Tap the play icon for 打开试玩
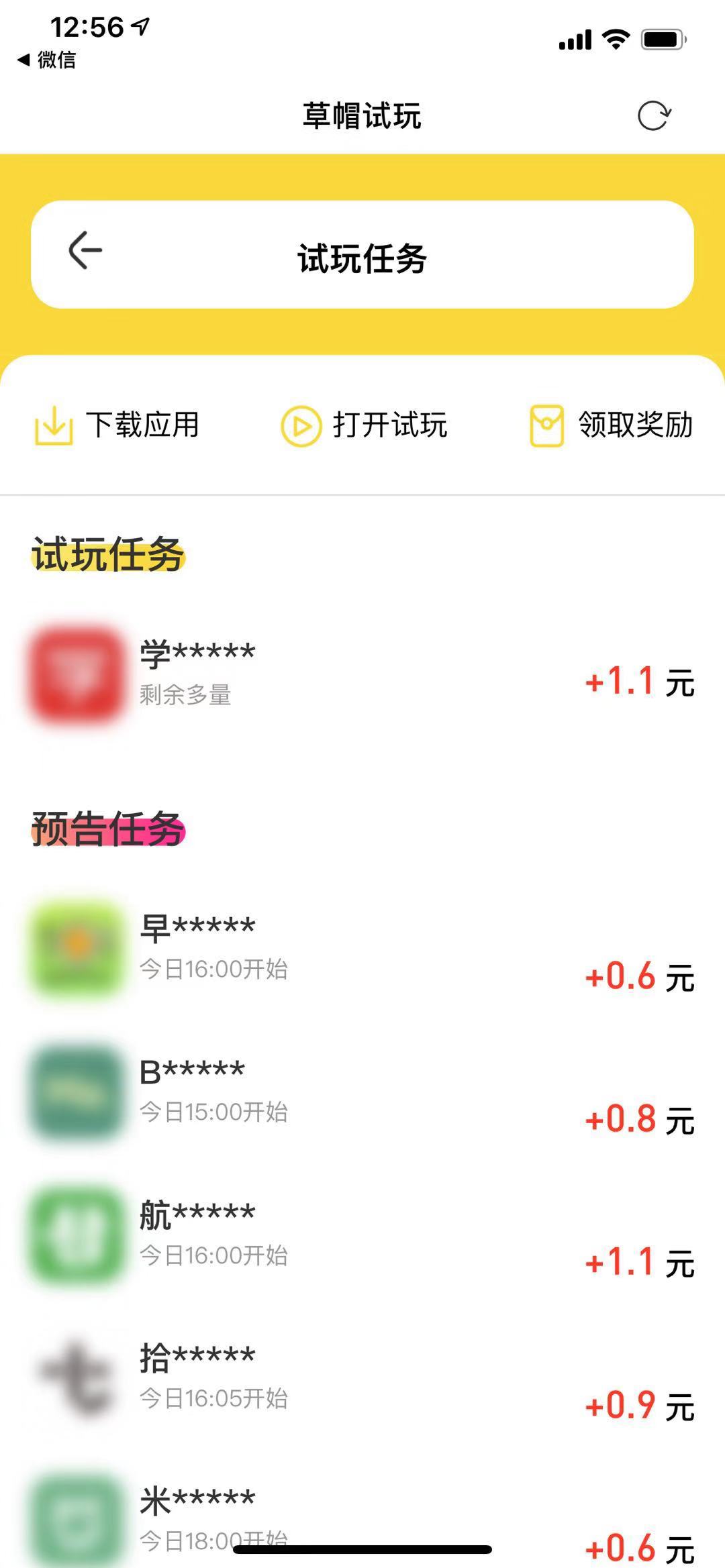The width and height of the screenshot is (725, 1568). (x=301, y=425)
